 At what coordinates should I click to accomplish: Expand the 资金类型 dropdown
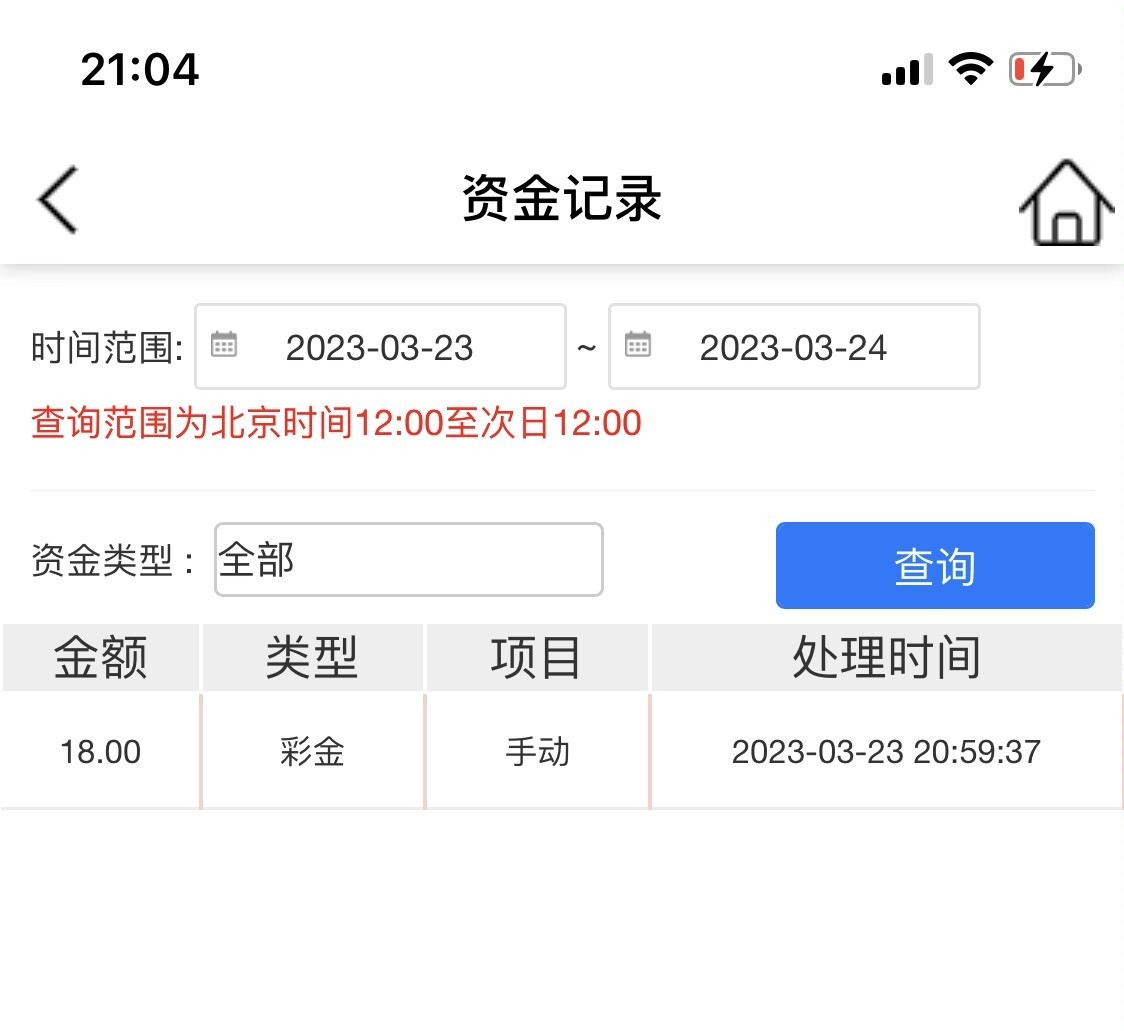coord(408,560)
